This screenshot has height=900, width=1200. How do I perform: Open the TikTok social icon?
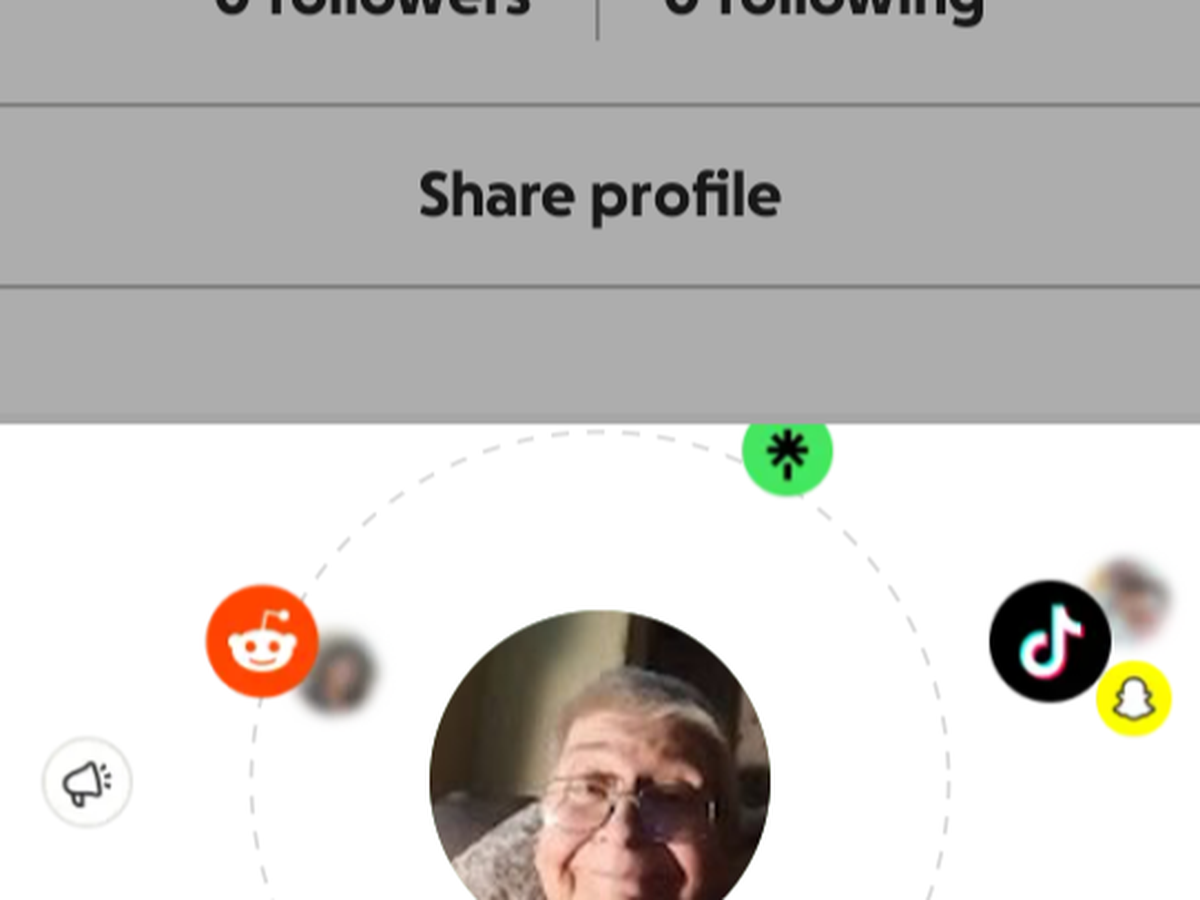(x=1049, y=641)
